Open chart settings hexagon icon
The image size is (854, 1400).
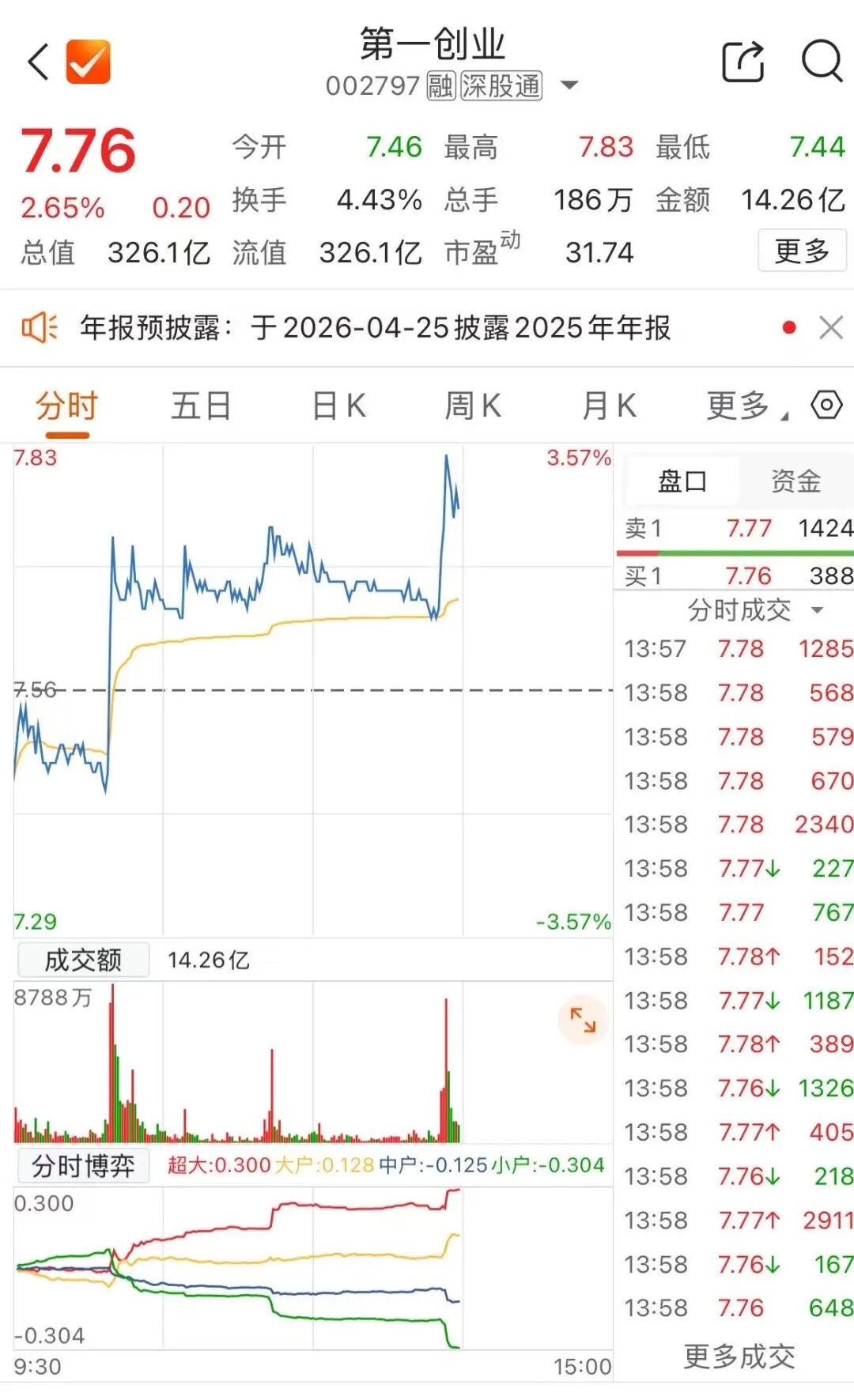[826, 405]
